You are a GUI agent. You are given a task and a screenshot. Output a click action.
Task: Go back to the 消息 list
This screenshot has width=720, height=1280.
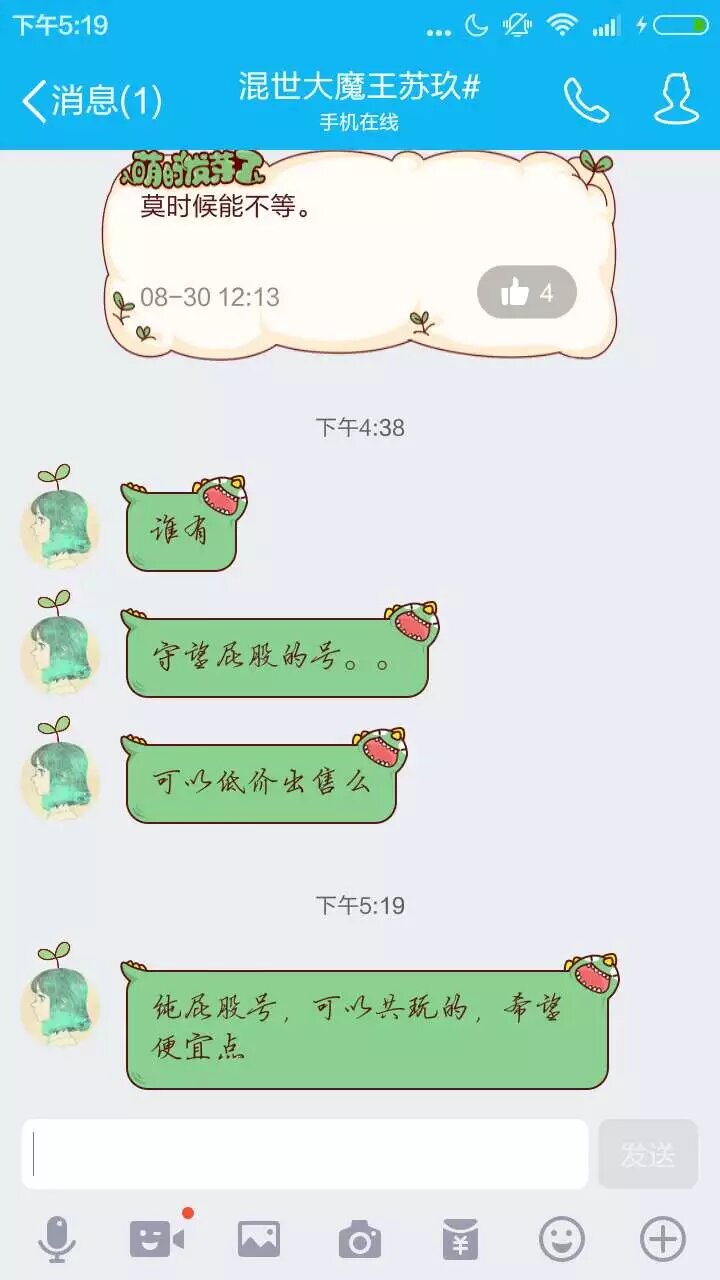(90, 100)
